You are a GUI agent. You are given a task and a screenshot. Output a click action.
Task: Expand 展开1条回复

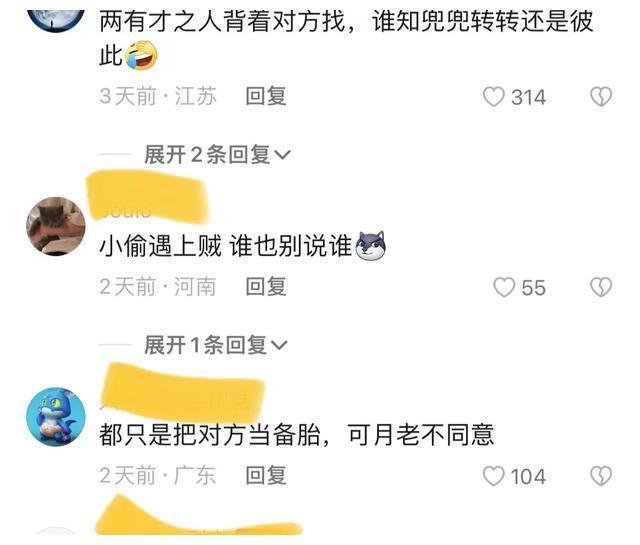pos(216,345)
